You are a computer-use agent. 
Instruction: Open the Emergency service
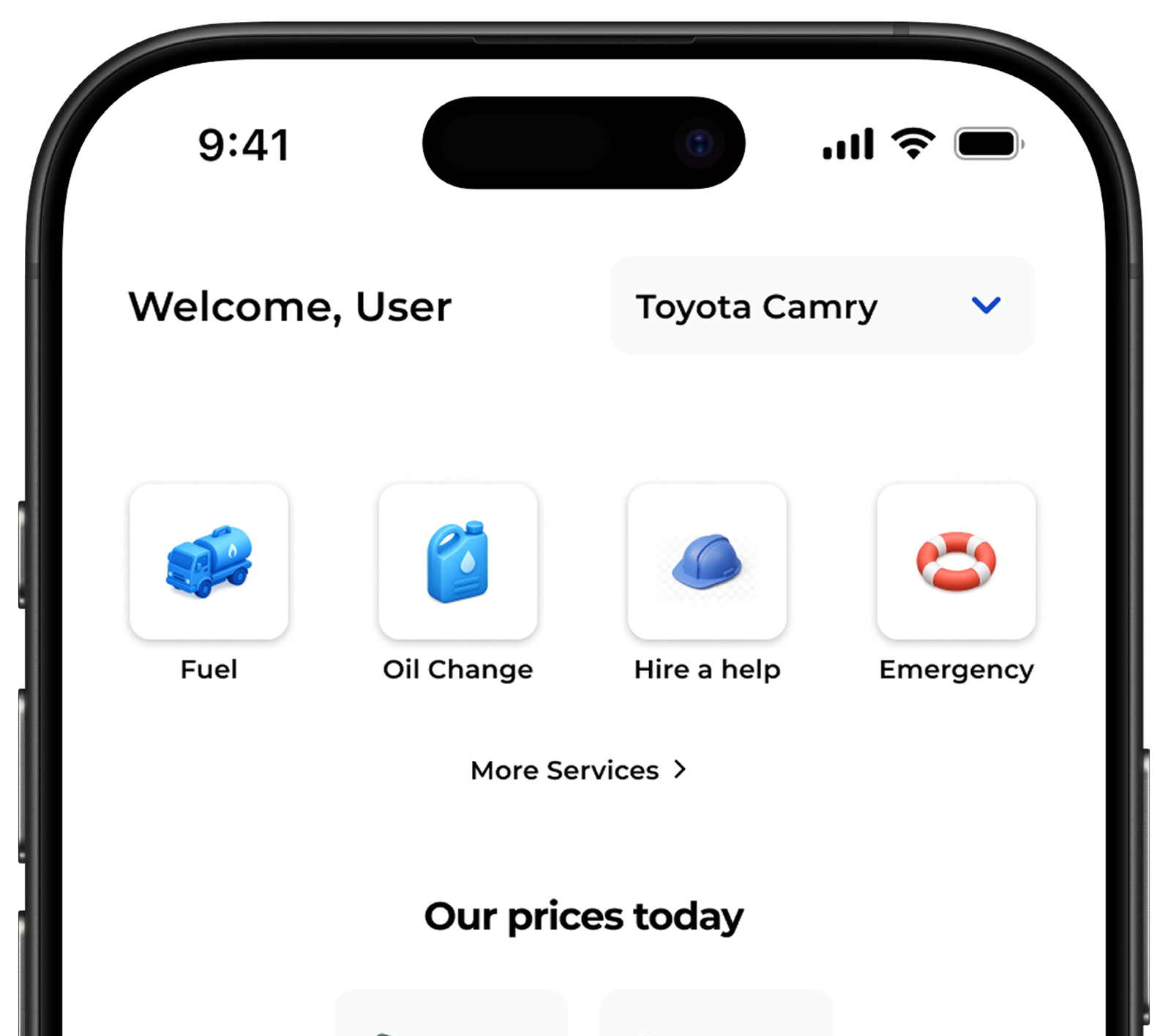tap(956, 562)
